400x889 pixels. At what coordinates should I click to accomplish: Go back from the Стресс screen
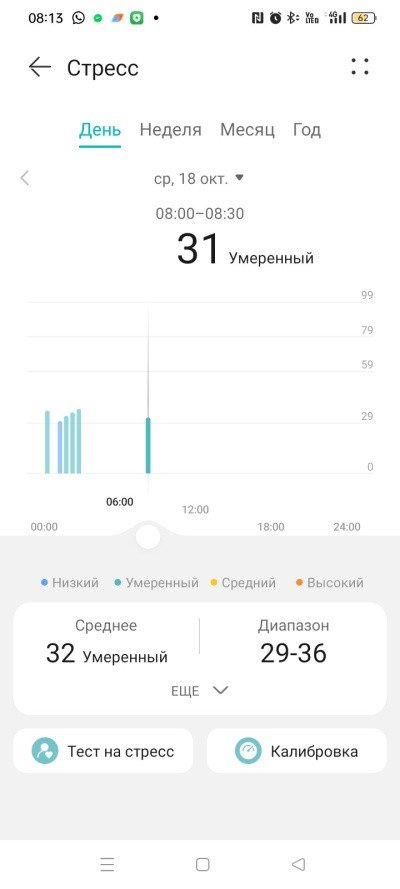40,67
